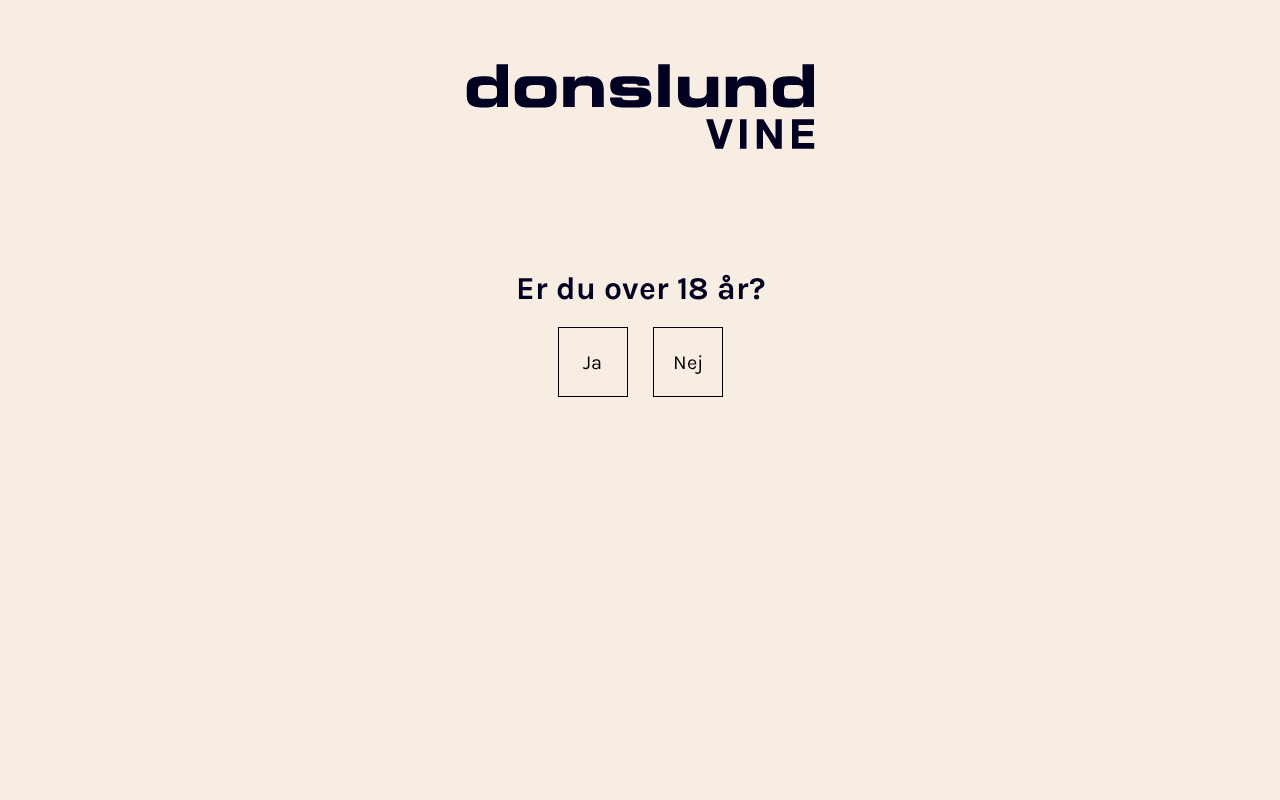Select Nej to decline age verification
The width and height of the screenshot is (1280, 800).
[687, 362]
